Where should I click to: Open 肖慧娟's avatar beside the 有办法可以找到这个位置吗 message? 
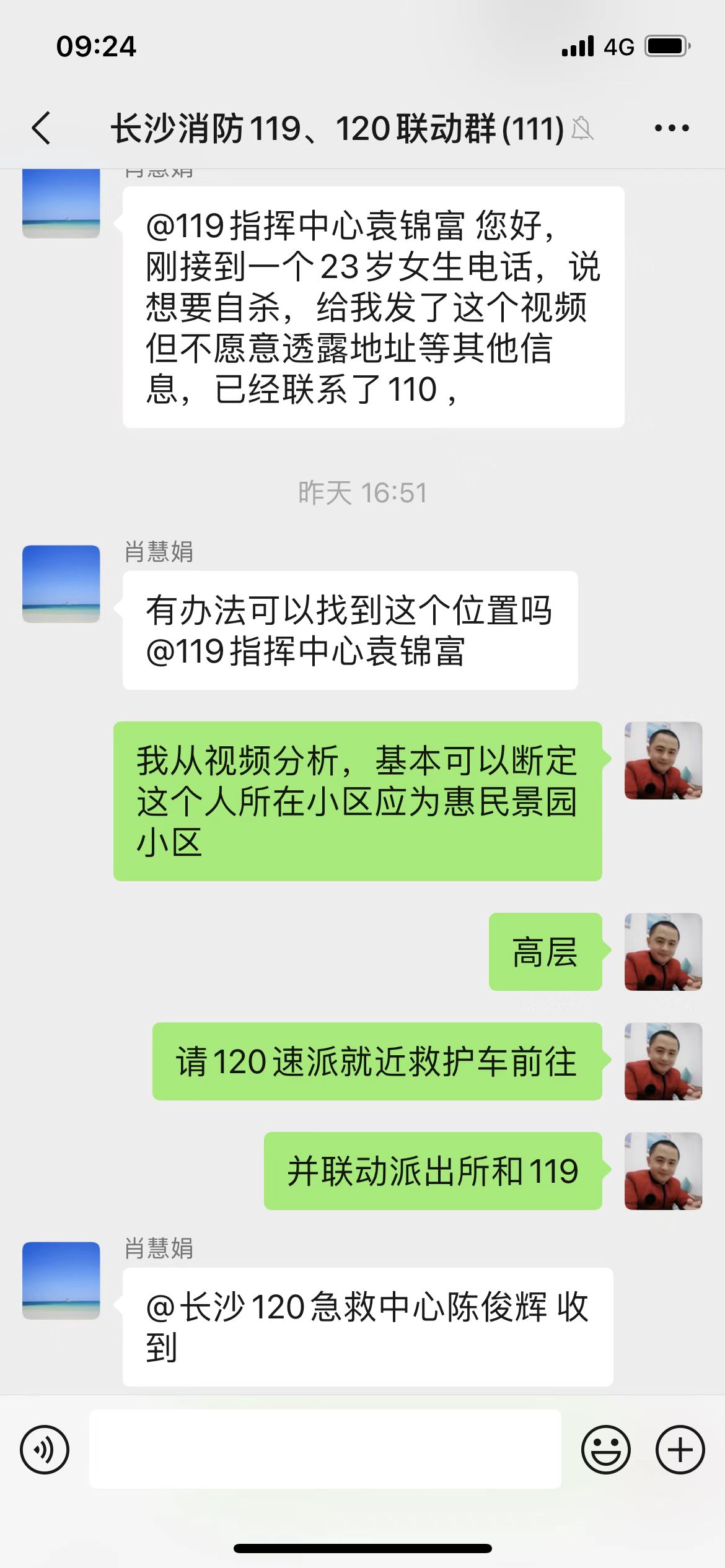(x=61, y=584)
